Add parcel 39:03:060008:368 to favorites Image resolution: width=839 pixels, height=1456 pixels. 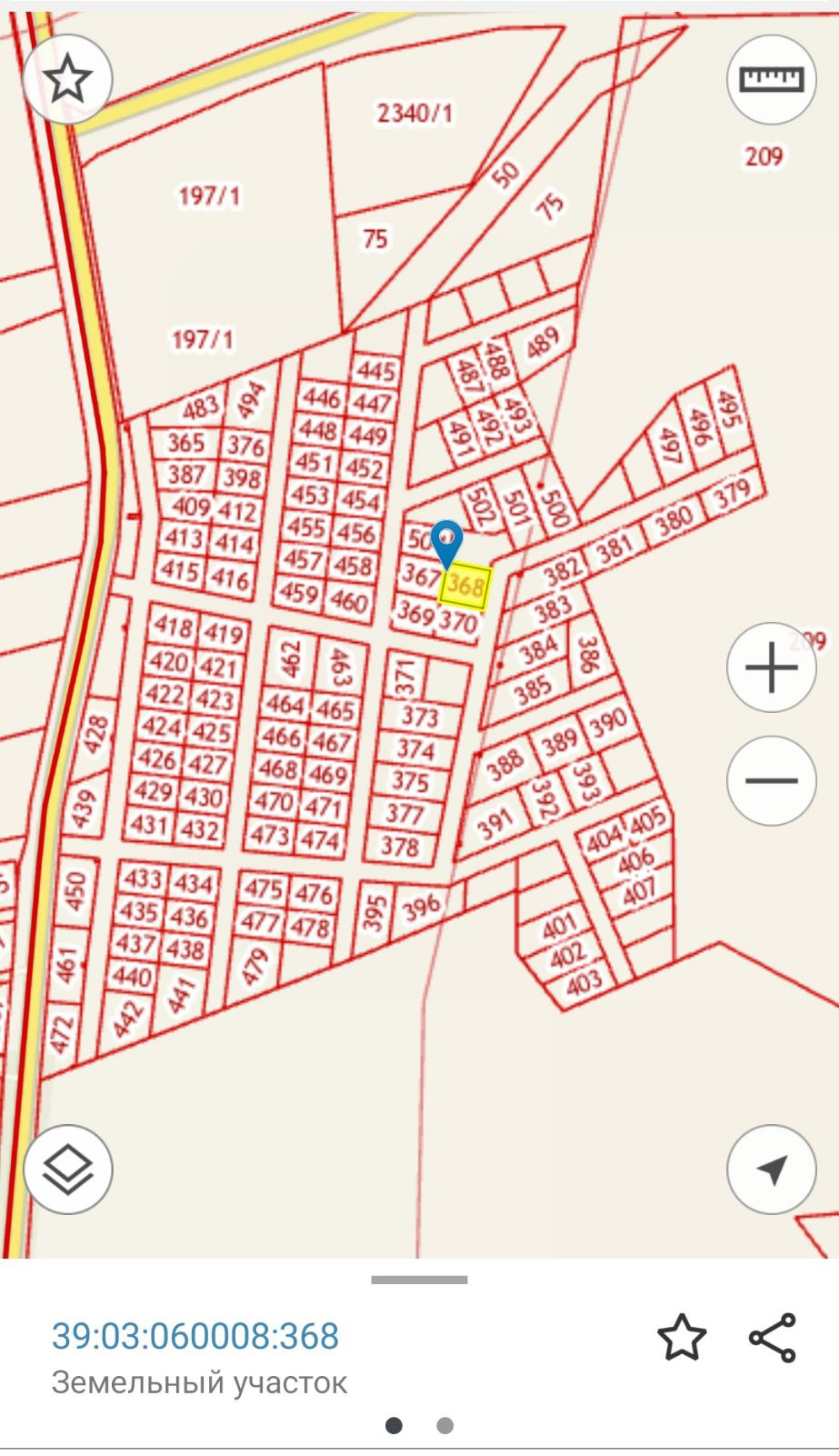(682, 1337)
